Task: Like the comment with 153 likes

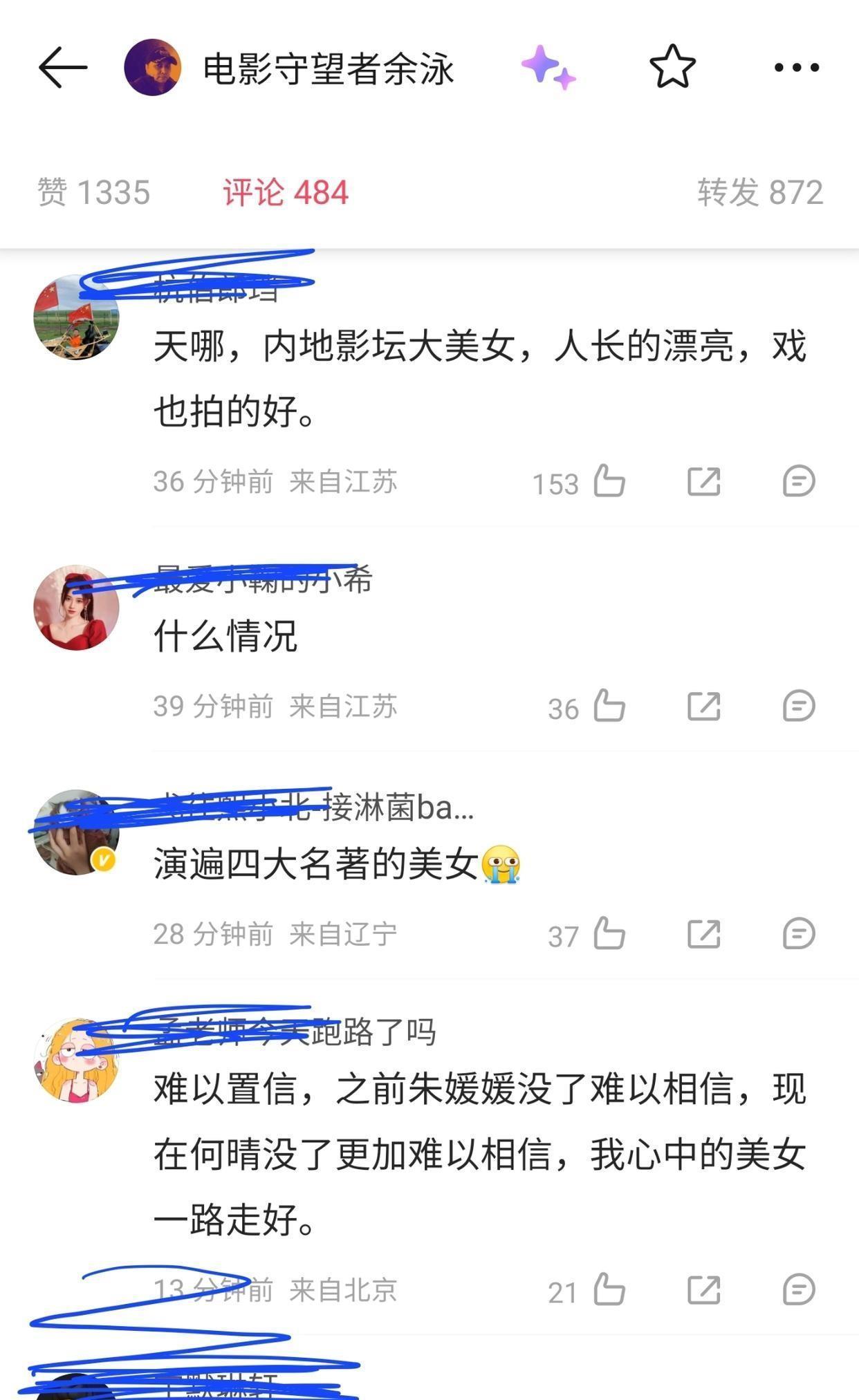Action: coord(609,481)
